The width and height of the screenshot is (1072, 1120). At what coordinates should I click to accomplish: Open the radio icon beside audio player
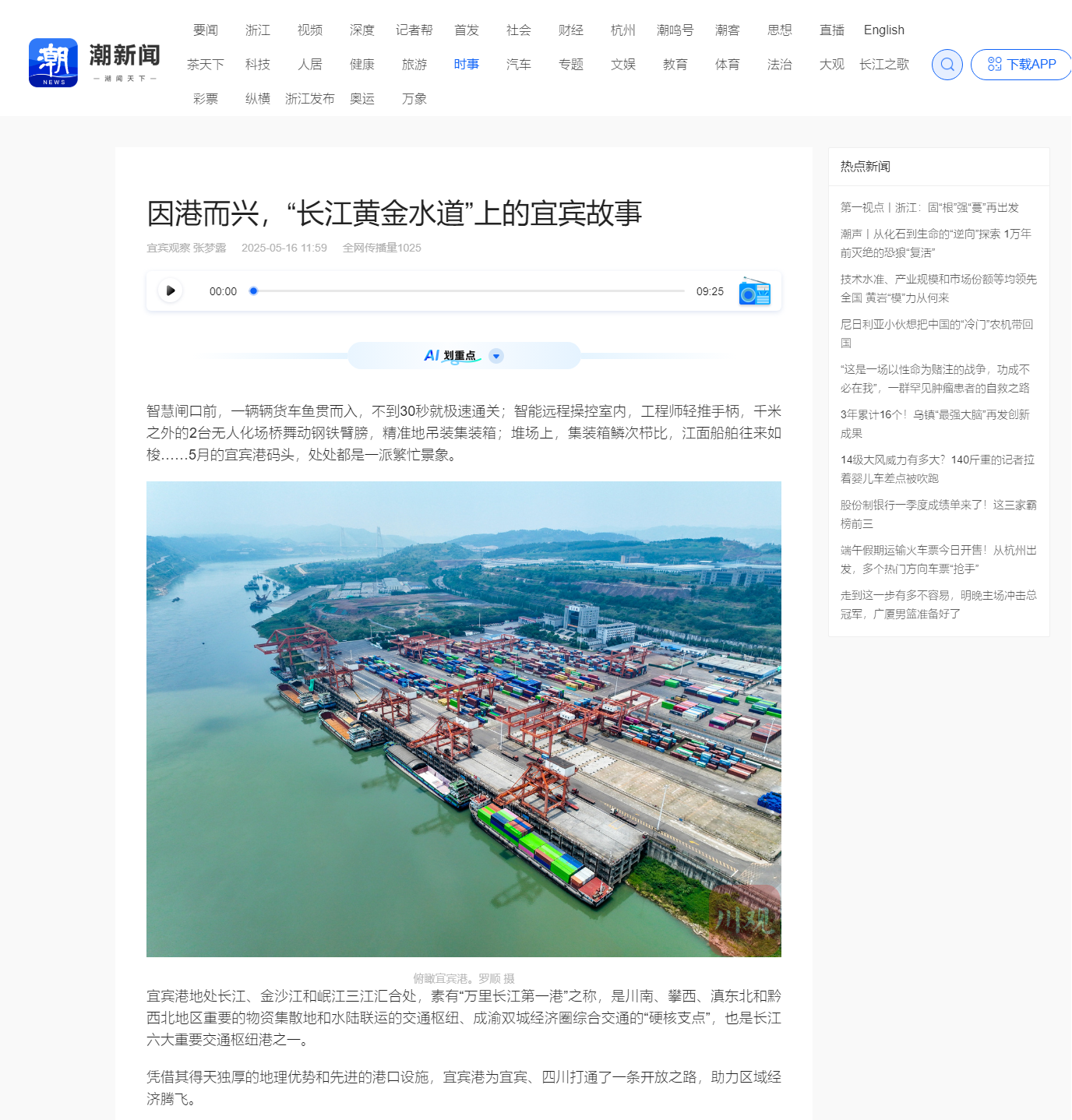pyautogui.click(x=754, y=291)
